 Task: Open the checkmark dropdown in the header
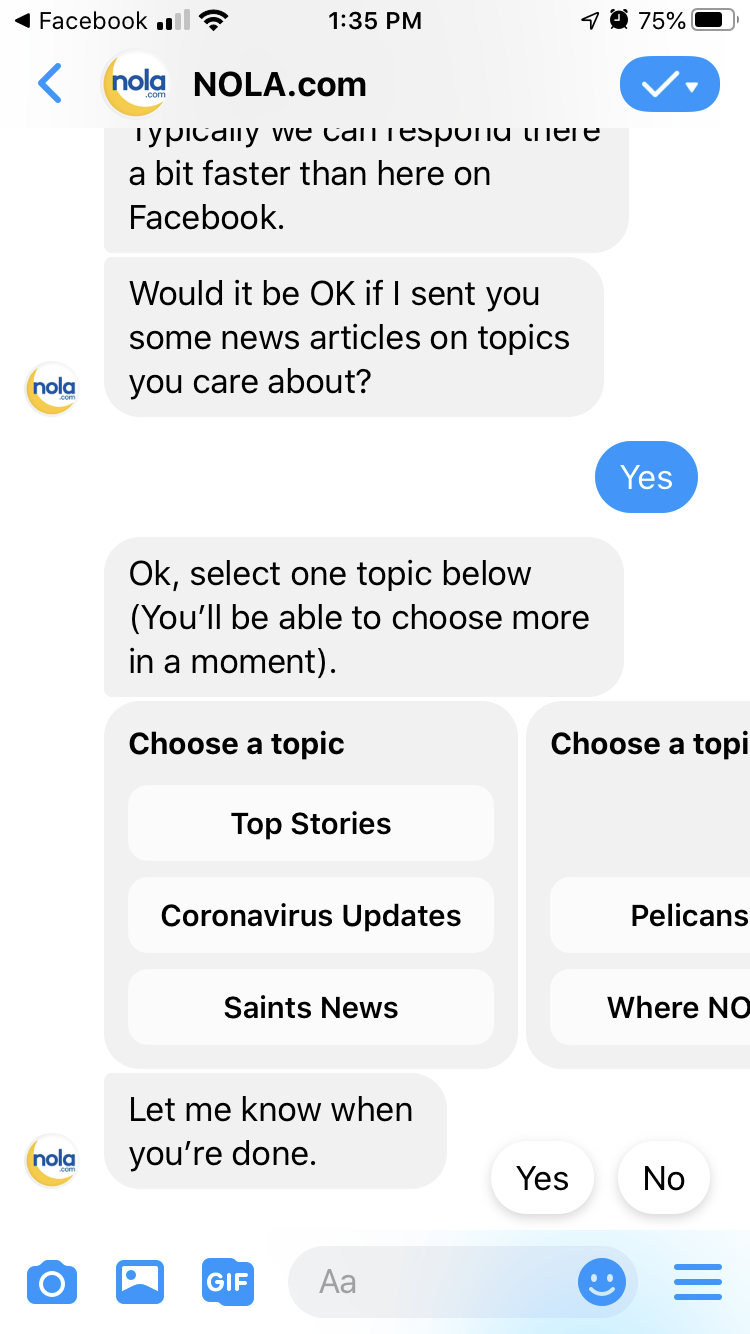[670, 85]
